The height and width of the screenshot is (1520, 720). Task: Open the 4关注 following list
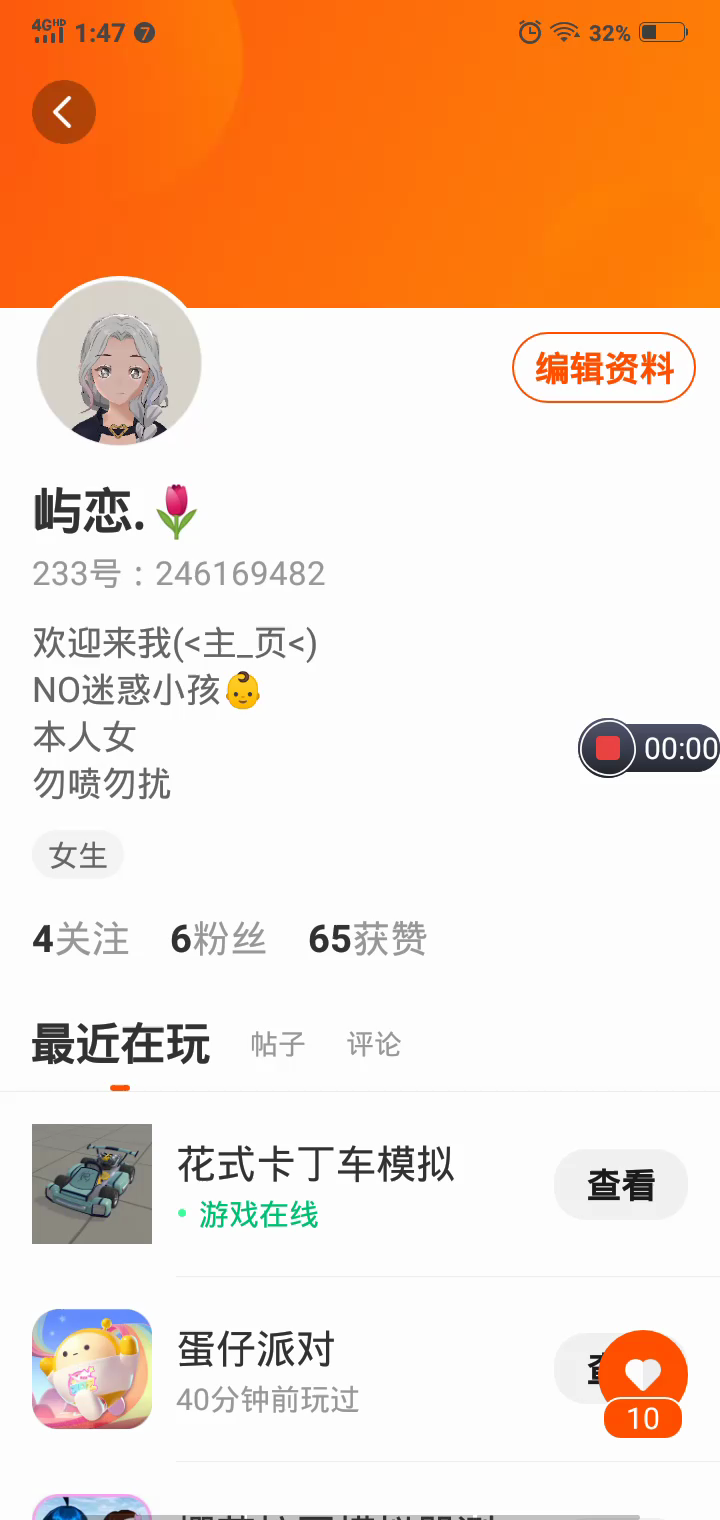pyautogui.click(x=81, y=939)
